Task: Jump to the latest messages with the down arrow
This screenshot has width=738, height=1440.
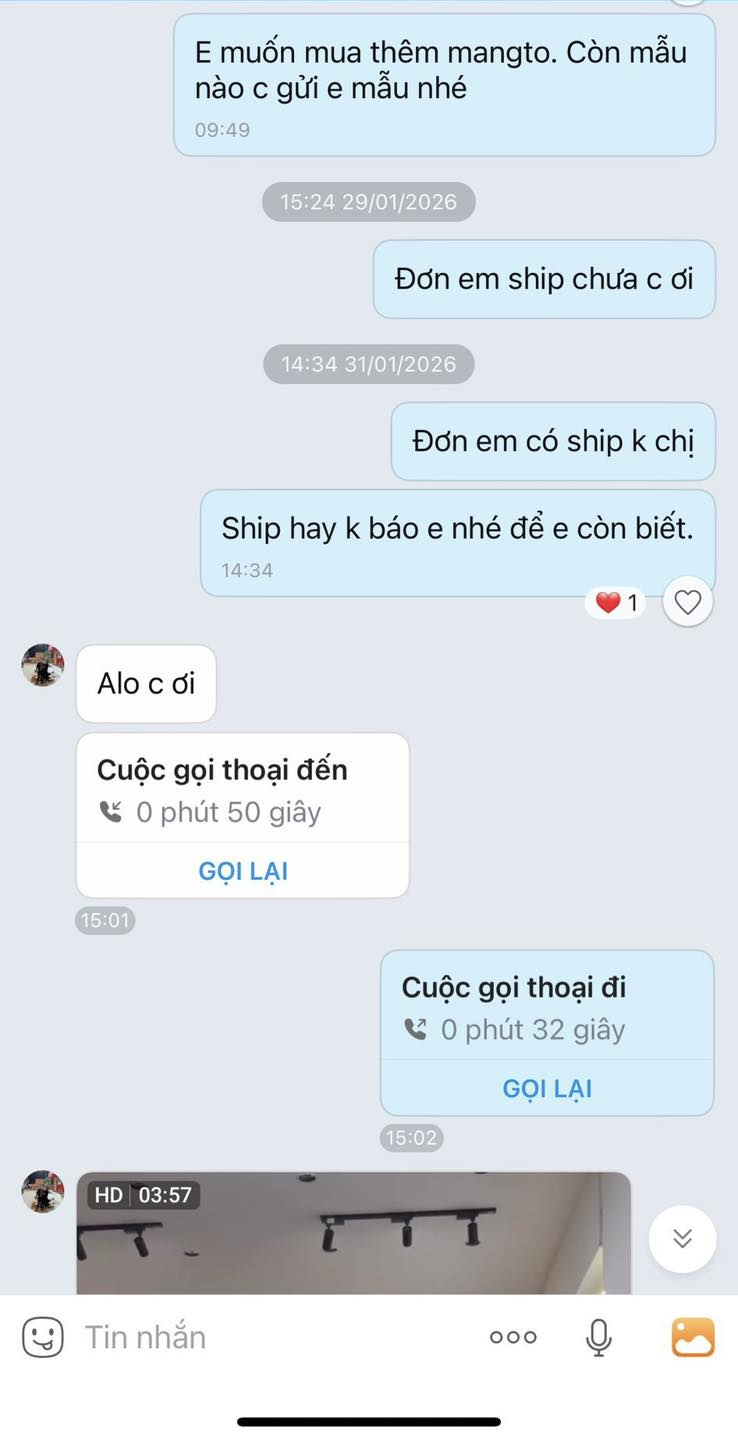Action: coord(682,1239)
